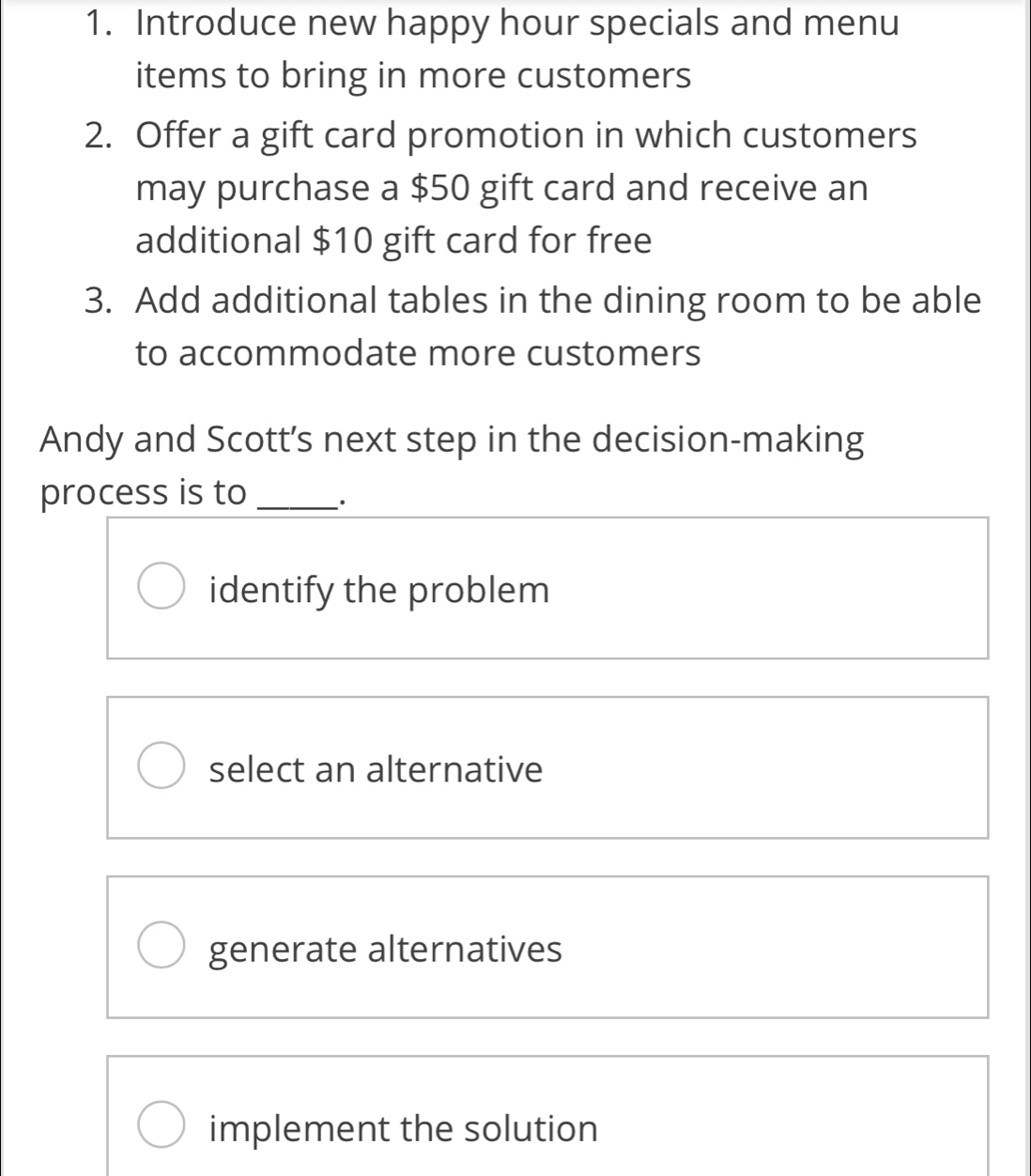Image resolution: width=1031 pixels, height=1176 pixels.
Task: Mark 'generate alternatives' as the answer
Action: 162,947
